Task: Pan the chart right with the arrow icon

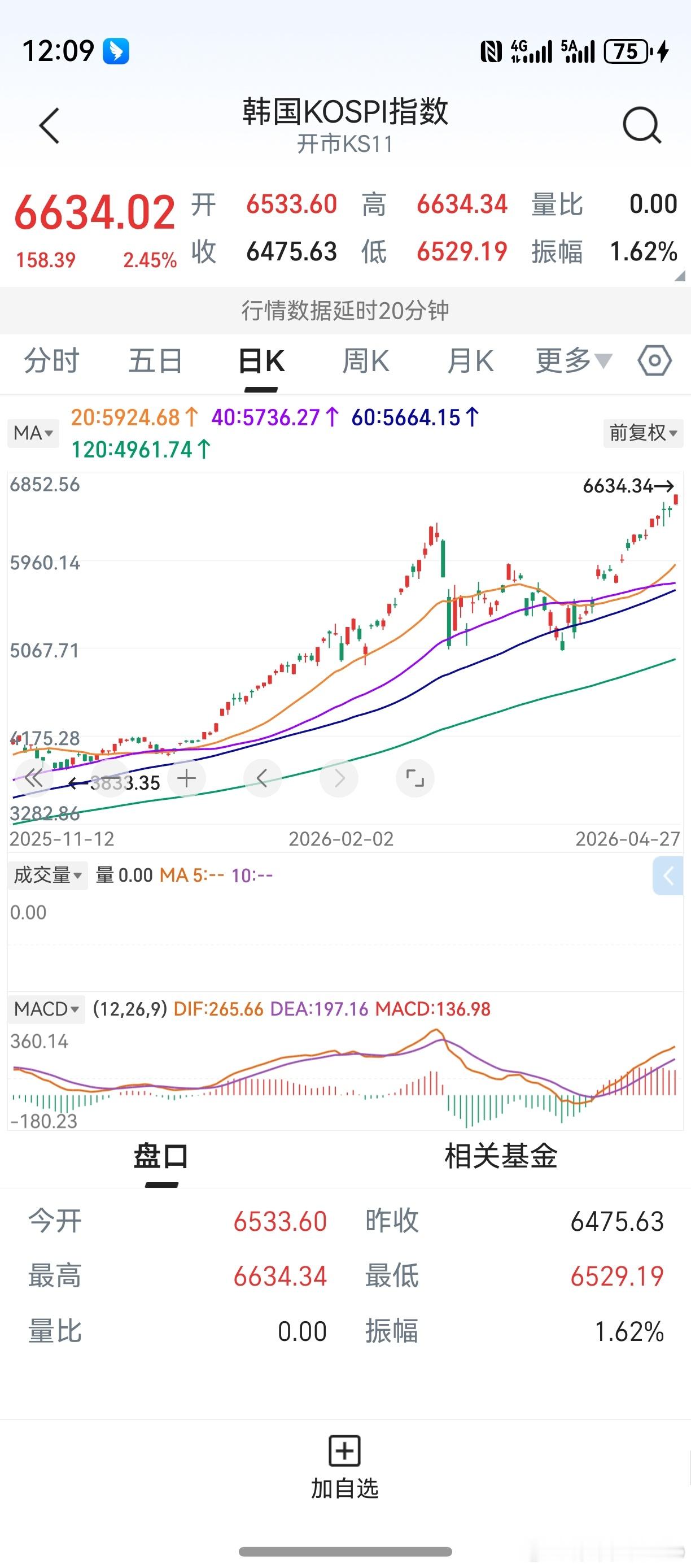Action: [339, 777]
